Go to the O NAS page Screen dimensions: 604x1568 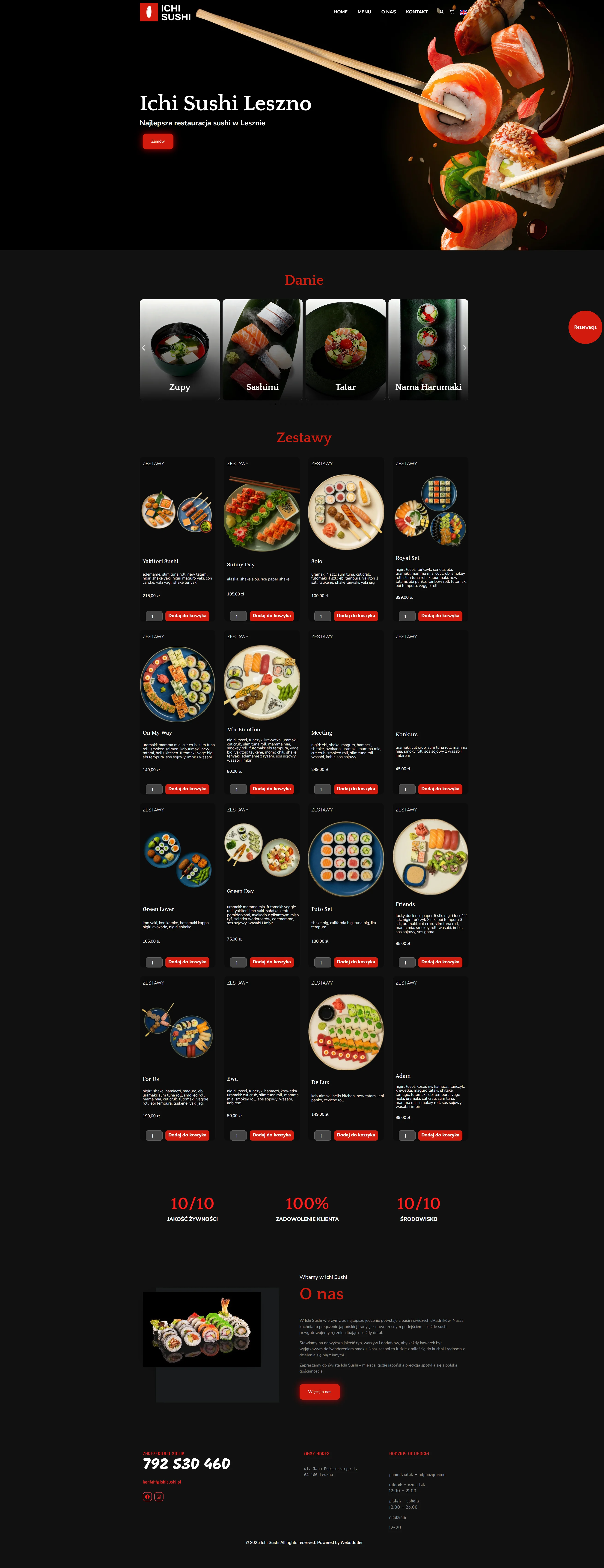click(x=388, y=12)
